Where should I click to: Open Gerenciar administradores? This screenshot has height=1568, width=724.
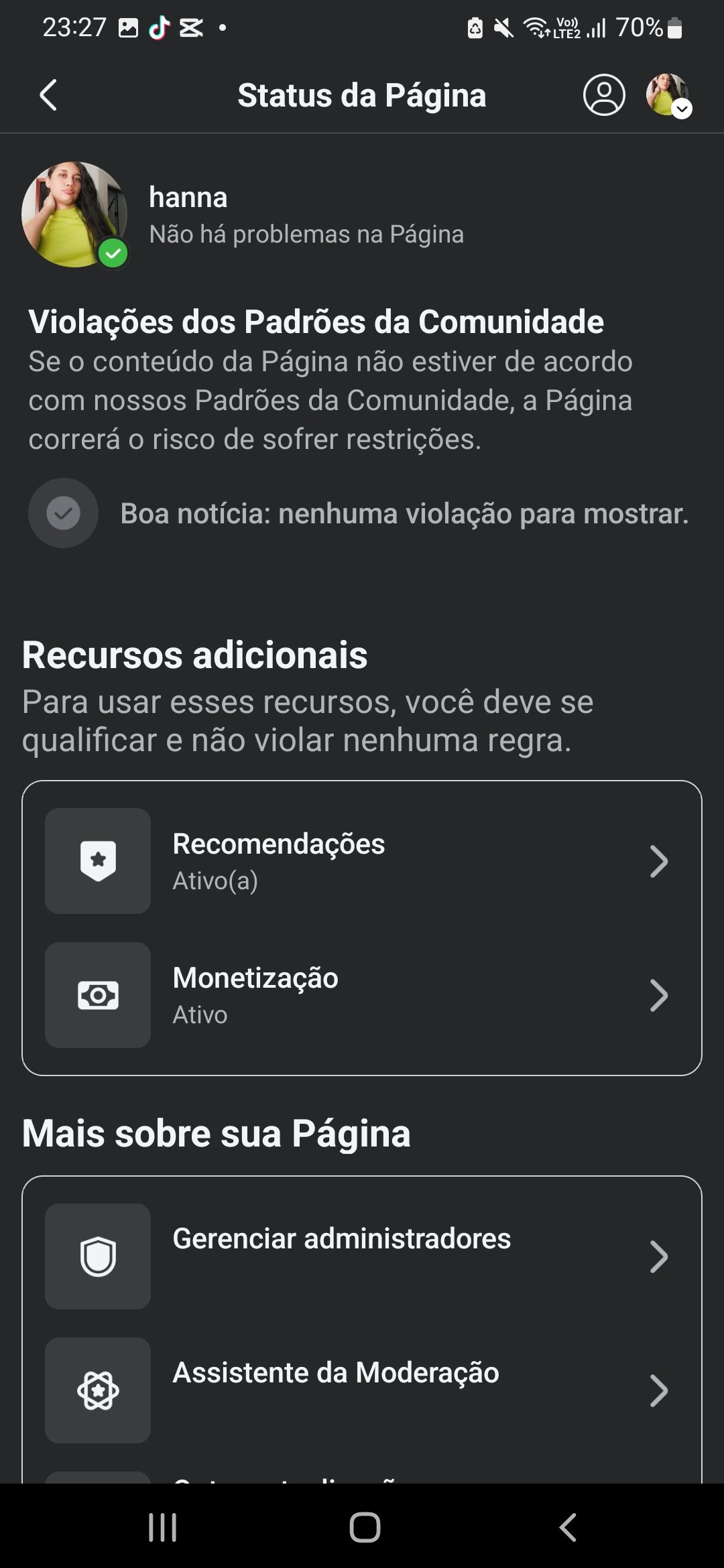coord(362,1256)
